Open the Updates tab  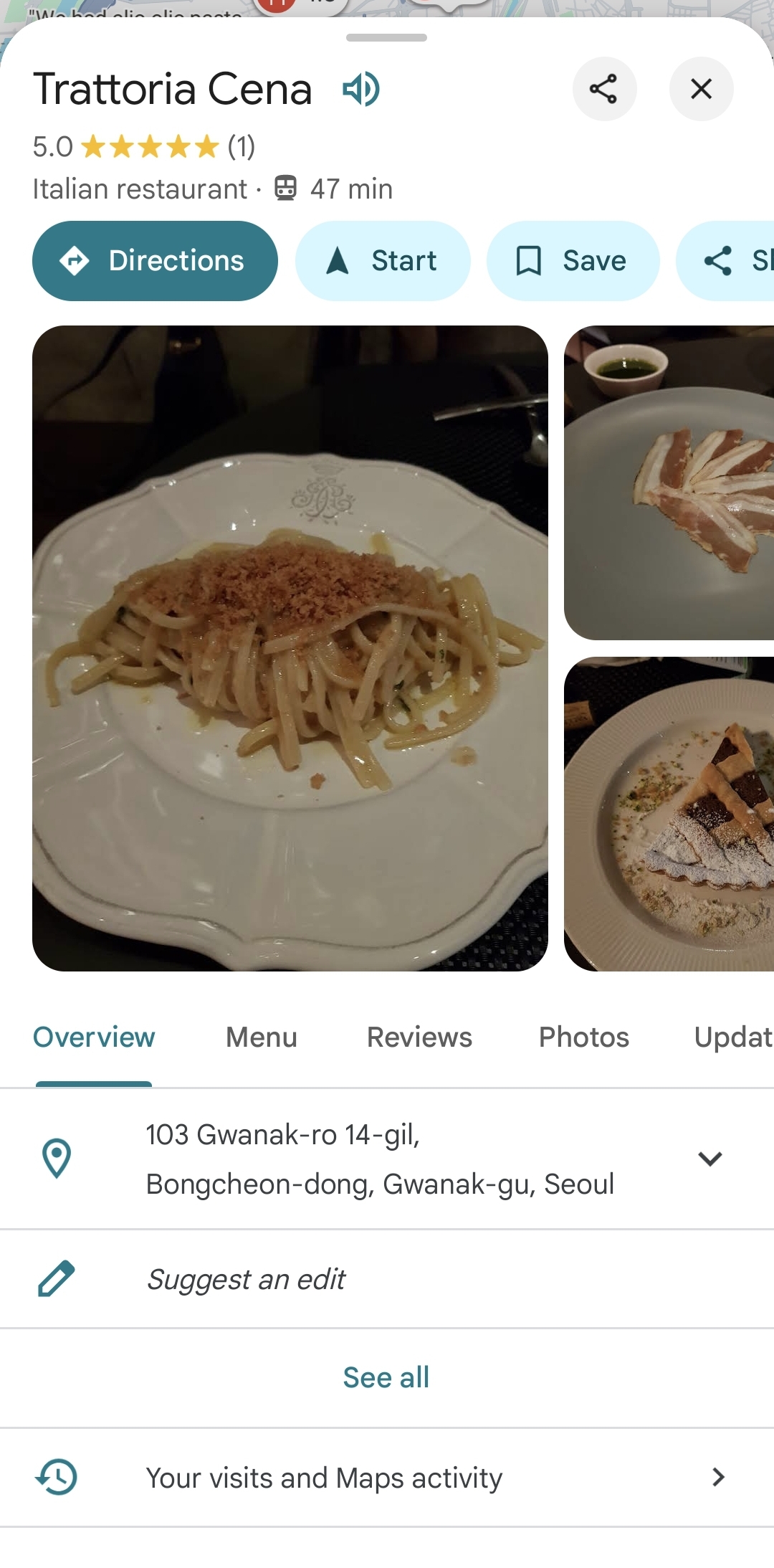(x=732, y=1037)
